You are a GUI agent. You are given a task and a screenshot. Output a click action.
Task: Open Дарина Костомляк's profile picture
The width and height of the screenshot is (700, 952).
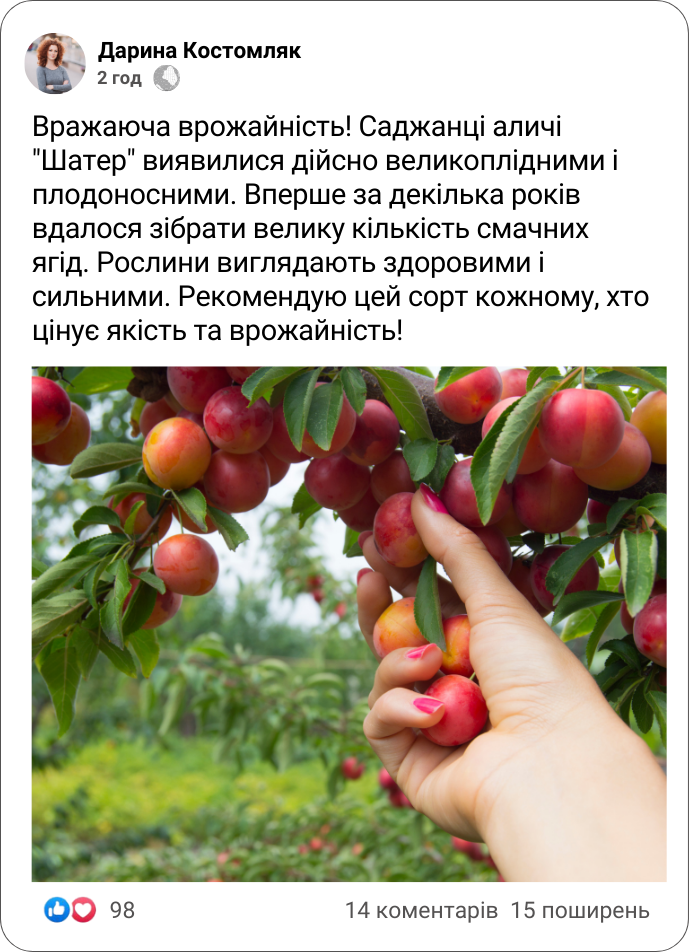point(55,63)
